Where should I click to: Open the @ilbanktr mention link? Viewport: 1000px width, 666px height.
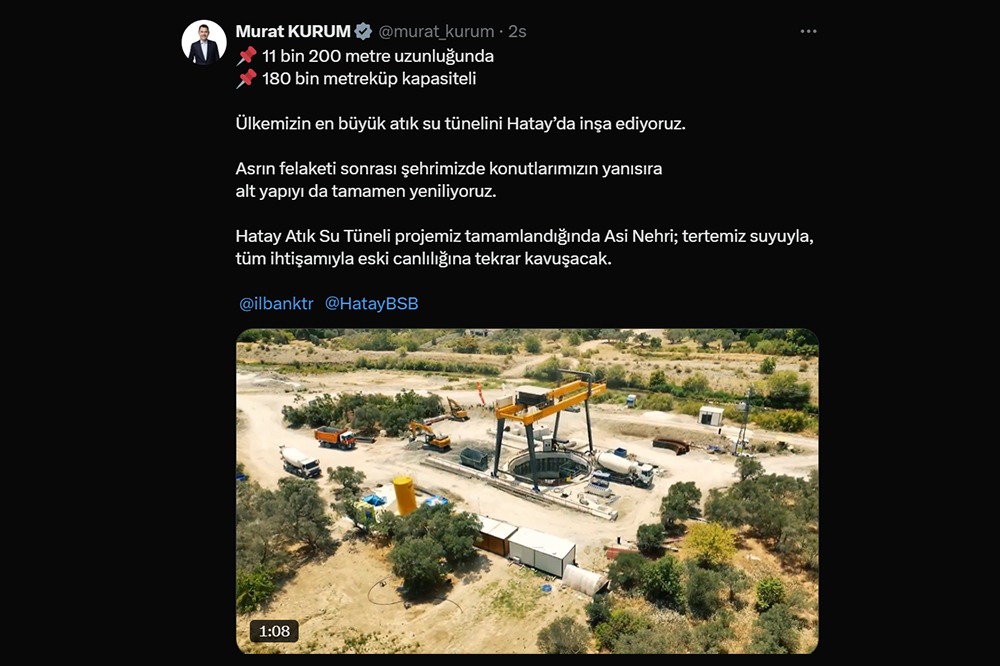click(276, 303)
